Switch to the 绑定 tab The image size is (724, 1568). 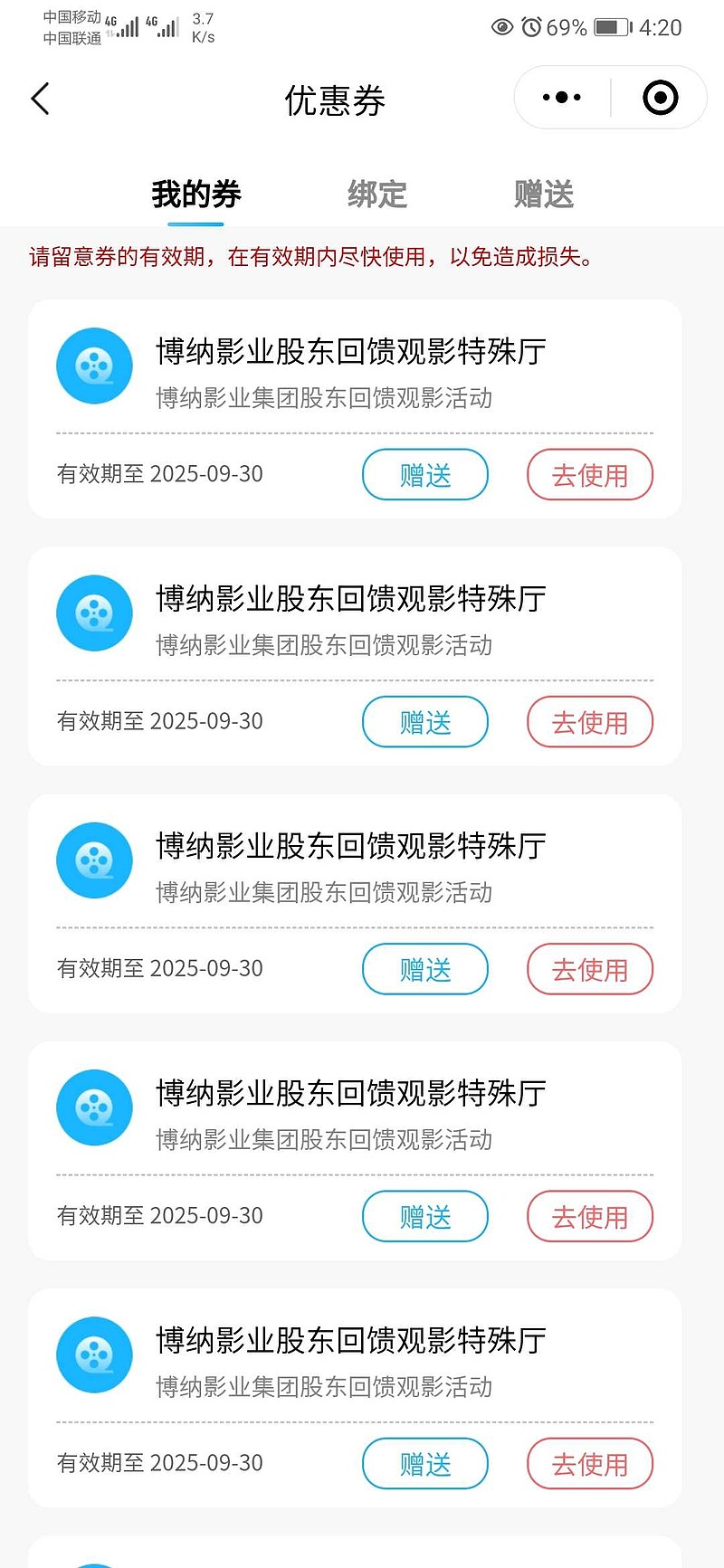click(377, 194)
